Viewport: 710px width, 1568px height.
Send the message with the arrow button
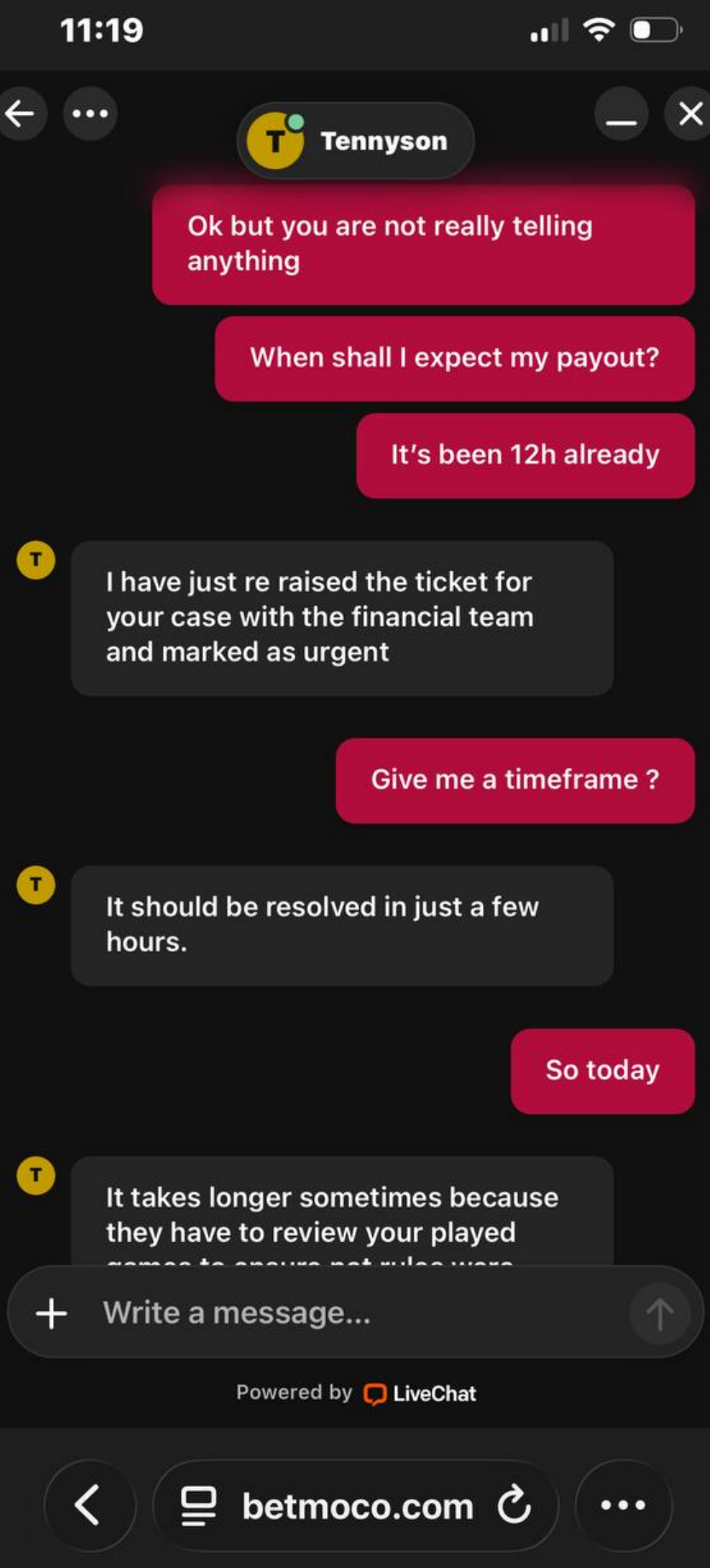[659, 1313]
